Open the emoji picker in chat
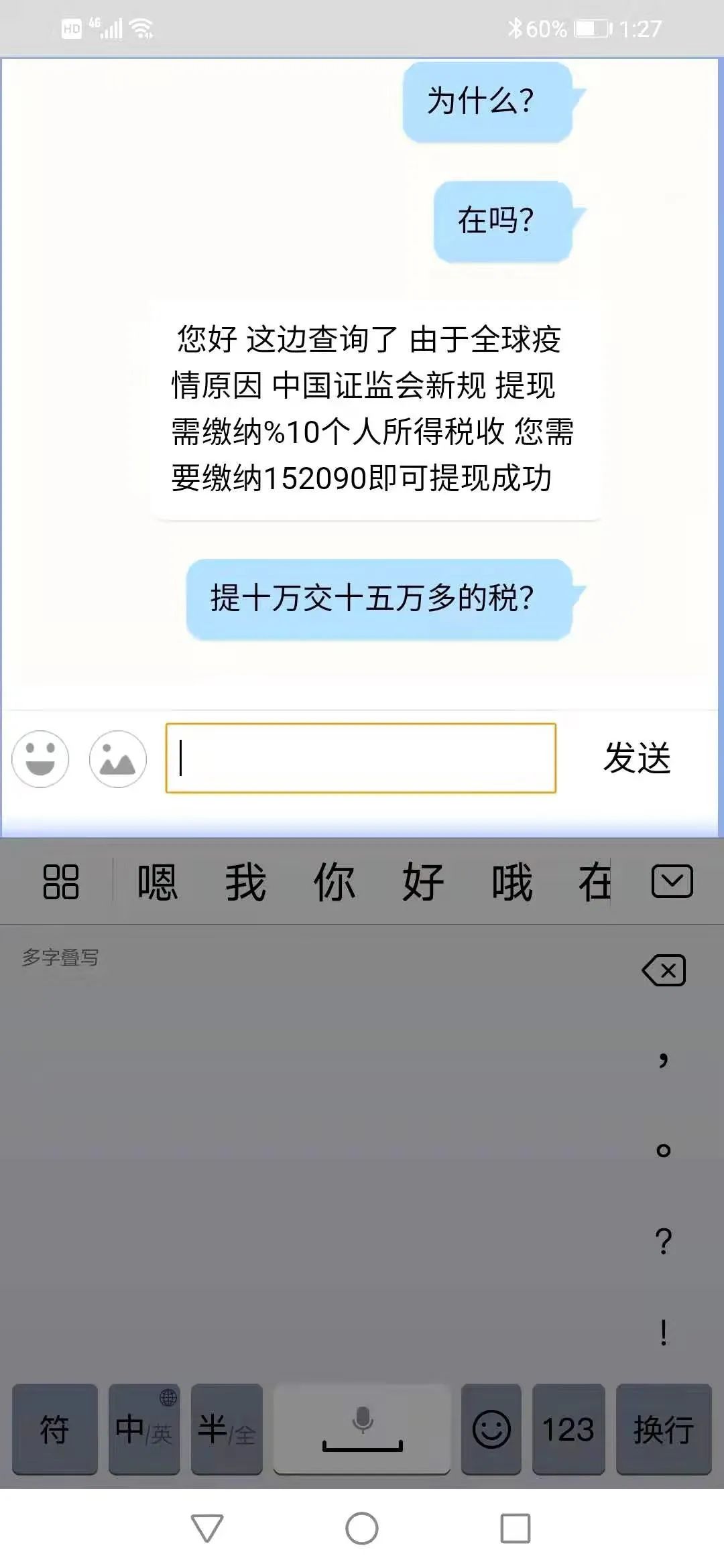Image resolution: width=724 pixels, height=1568 pixels. 40,759
